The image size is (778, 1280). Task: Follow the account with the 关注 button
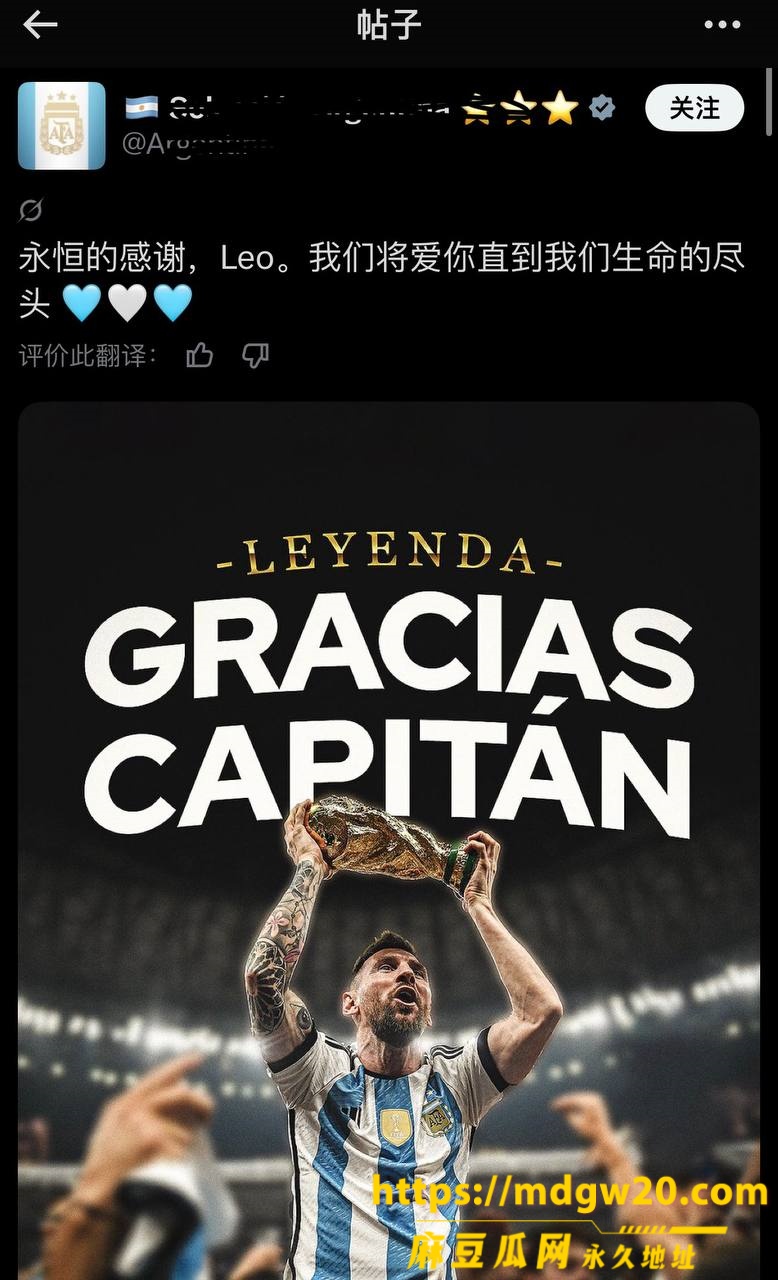pos(695,108)
